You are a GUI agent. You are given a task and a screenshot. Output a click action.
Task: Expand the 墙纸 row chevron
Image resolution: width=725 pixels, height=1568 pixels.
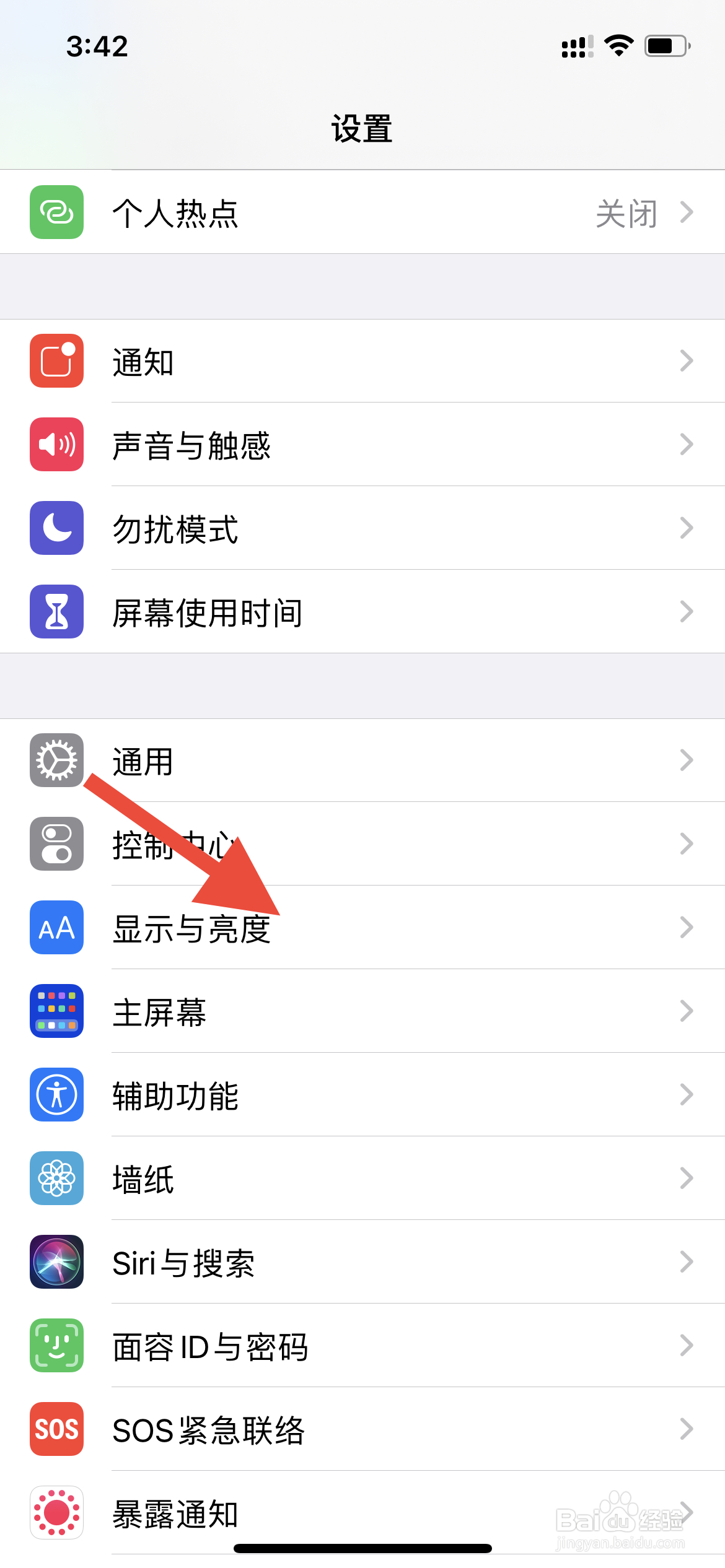click(687, 1179)
